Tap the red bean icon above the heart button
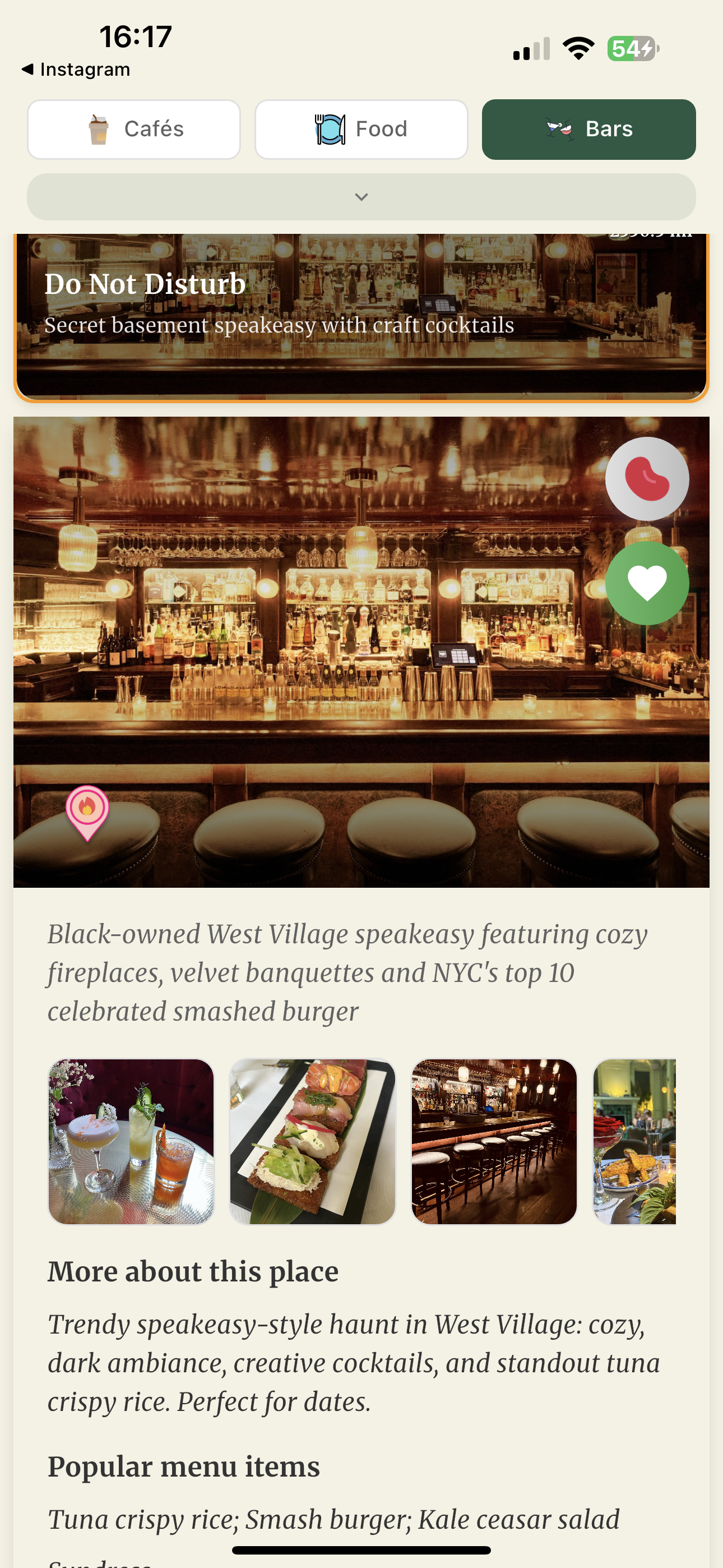Viewport: 723px width, 1568px height. click(647, 478)
